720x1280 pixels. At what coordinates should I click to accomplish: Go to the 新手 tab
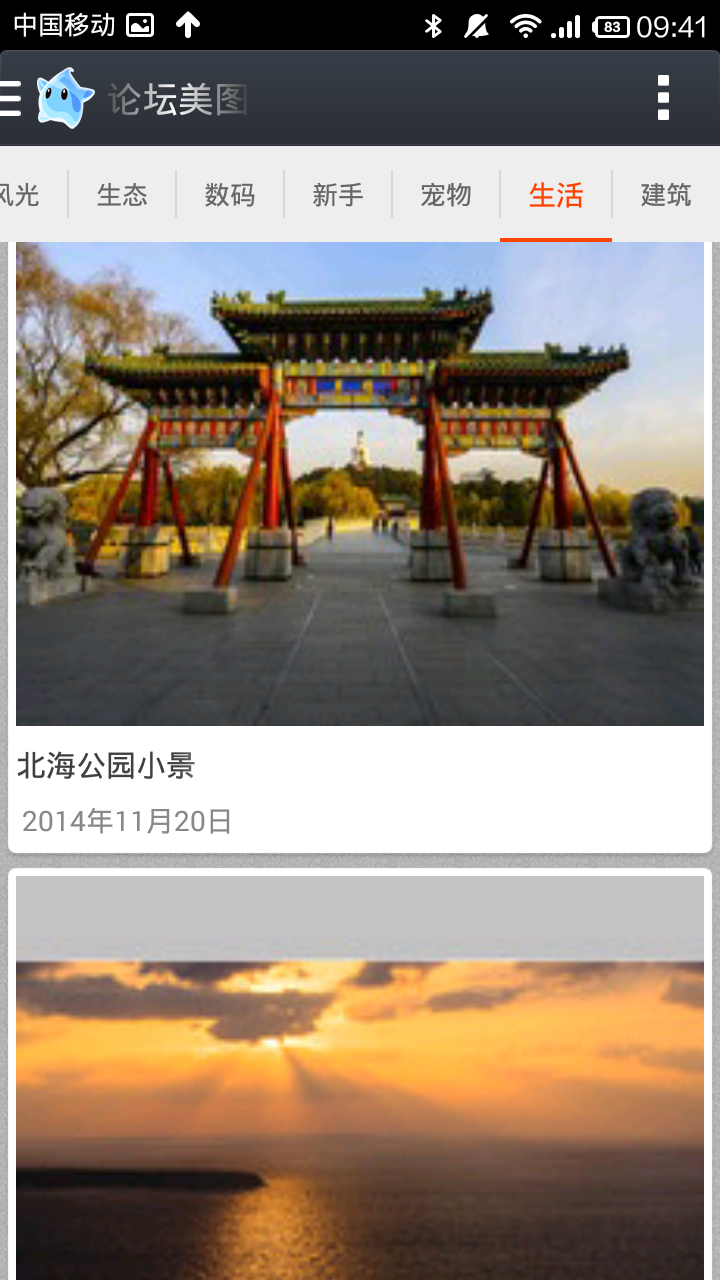(x=338, y=195)
